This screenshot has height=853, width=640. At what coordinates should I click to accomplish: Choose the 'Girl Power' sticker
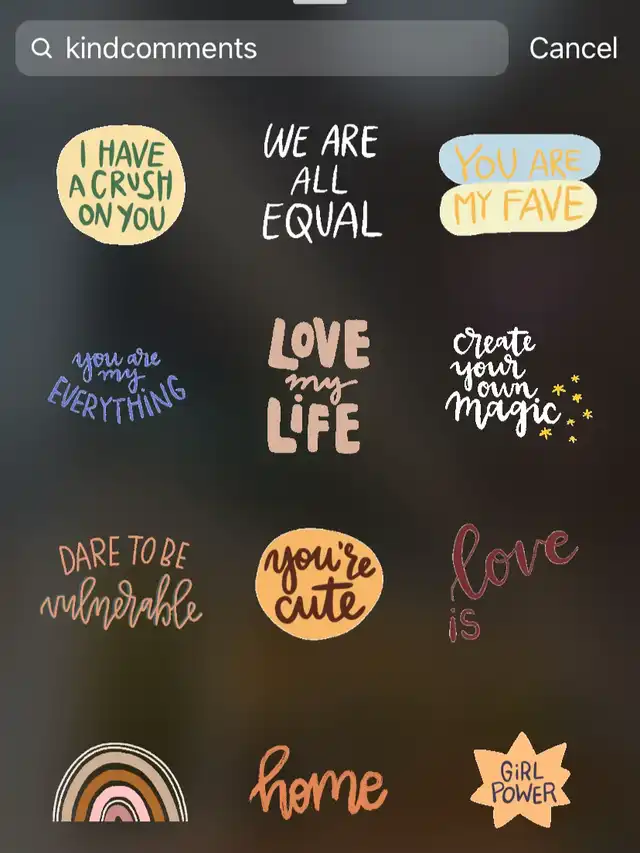point(520,781)
